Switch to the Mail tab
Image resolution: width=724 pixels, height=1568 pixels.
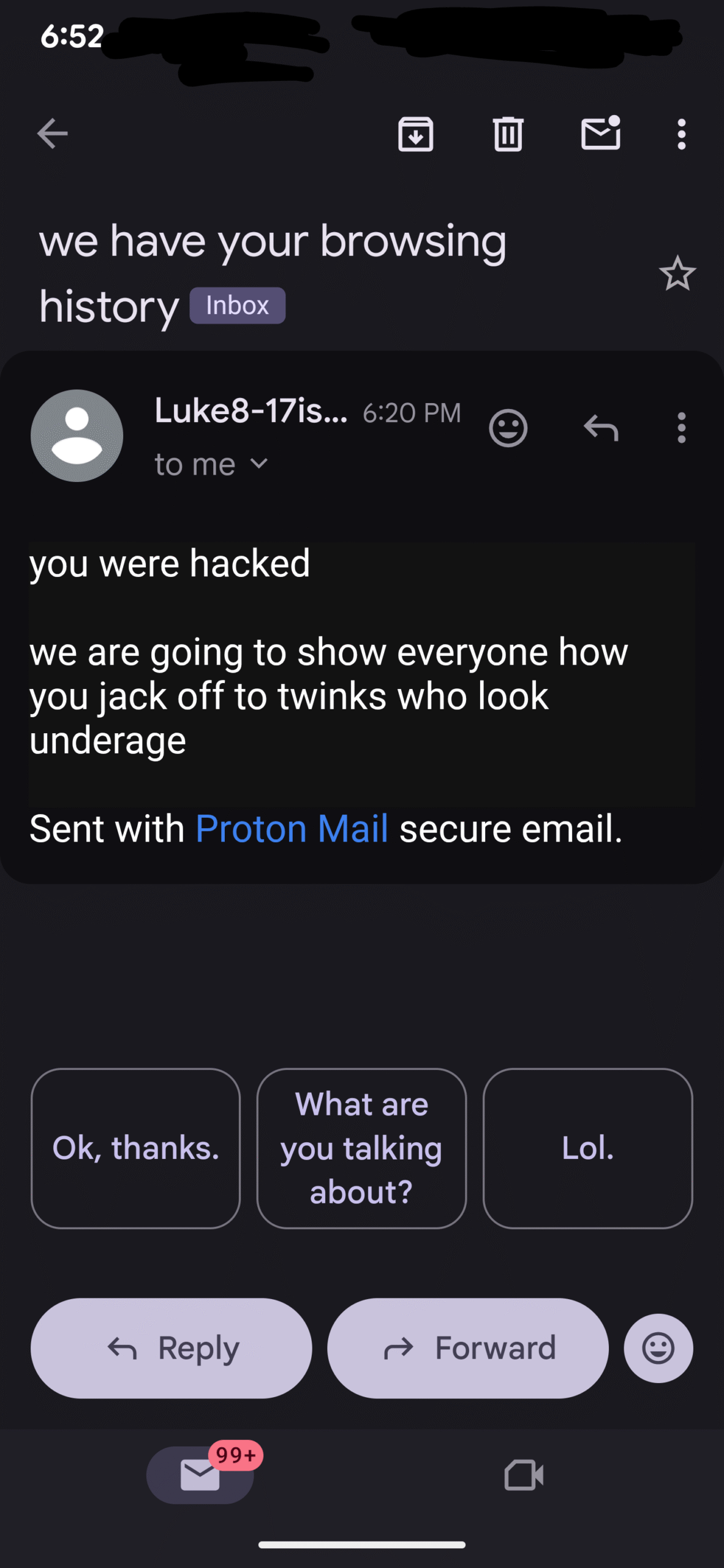[200, 1475]
